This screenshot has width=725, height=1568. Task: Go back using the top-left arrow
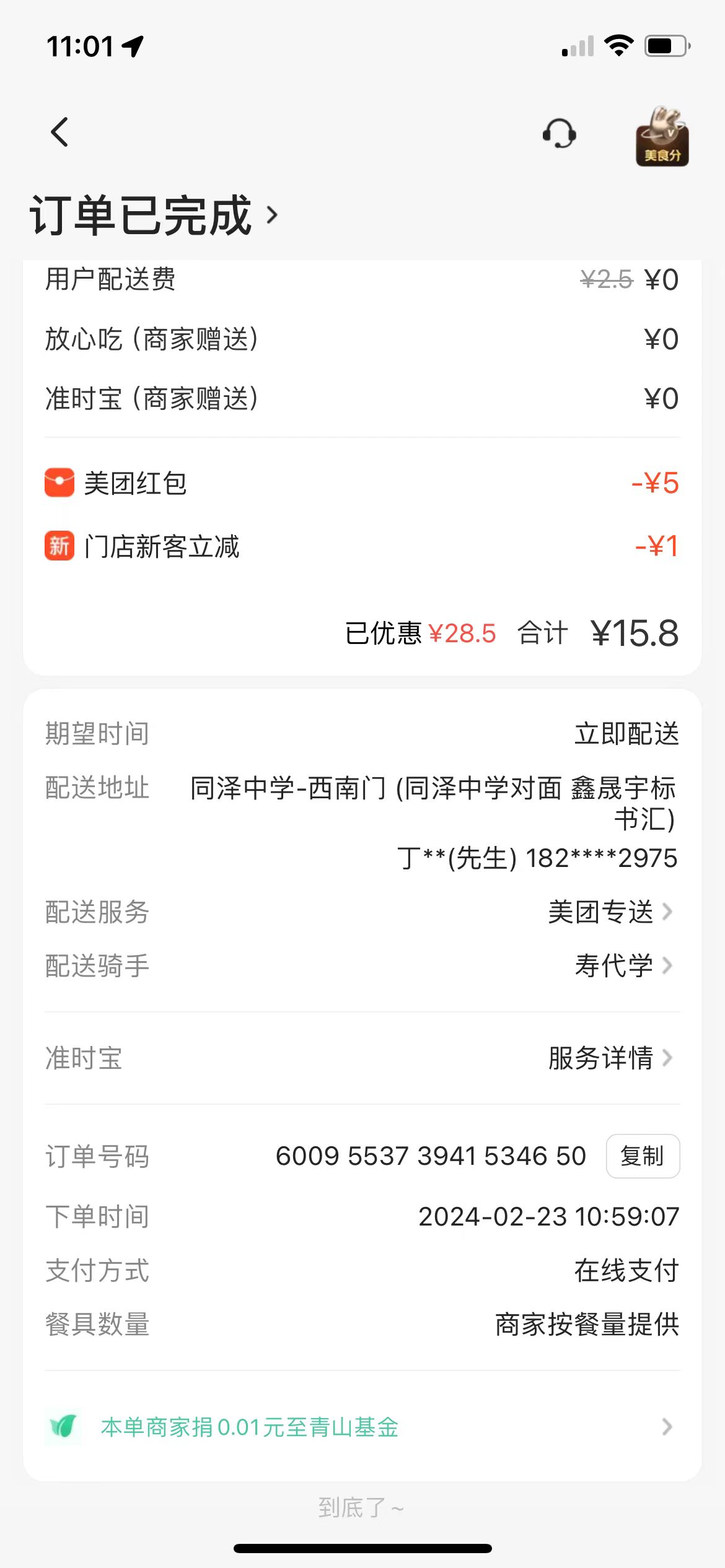click(x=59, y=132)
